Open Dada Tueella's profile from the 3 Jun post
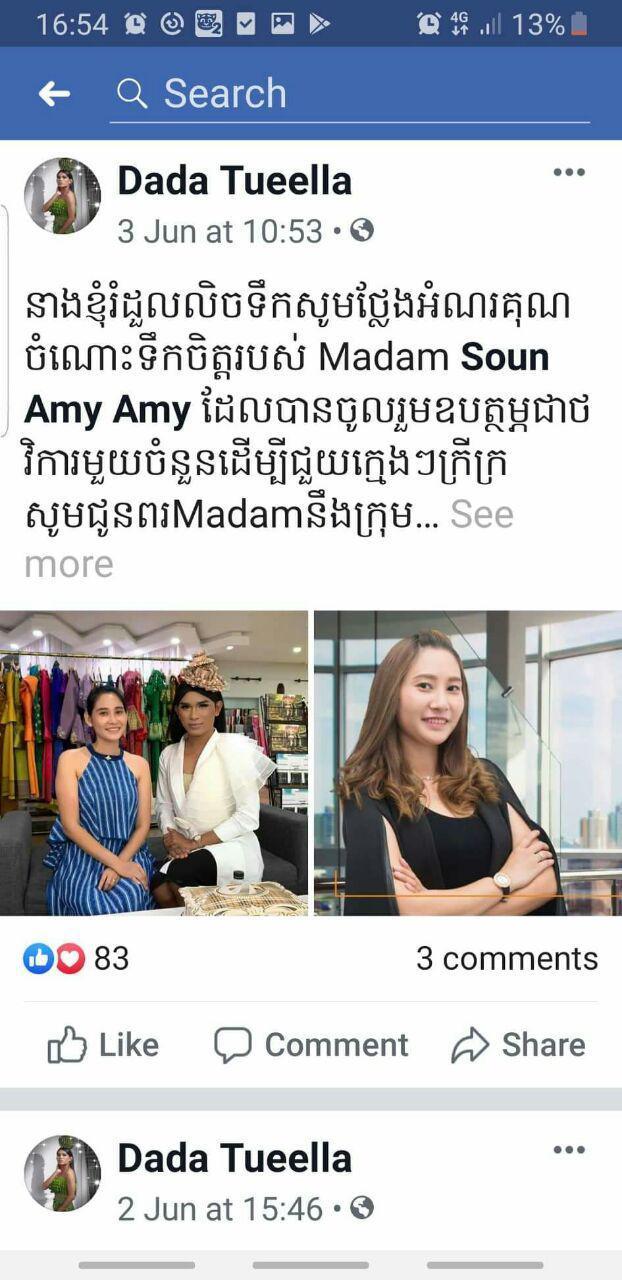Screen dimensions: 622x1280 pyautogui.click(x=234, y=181)
